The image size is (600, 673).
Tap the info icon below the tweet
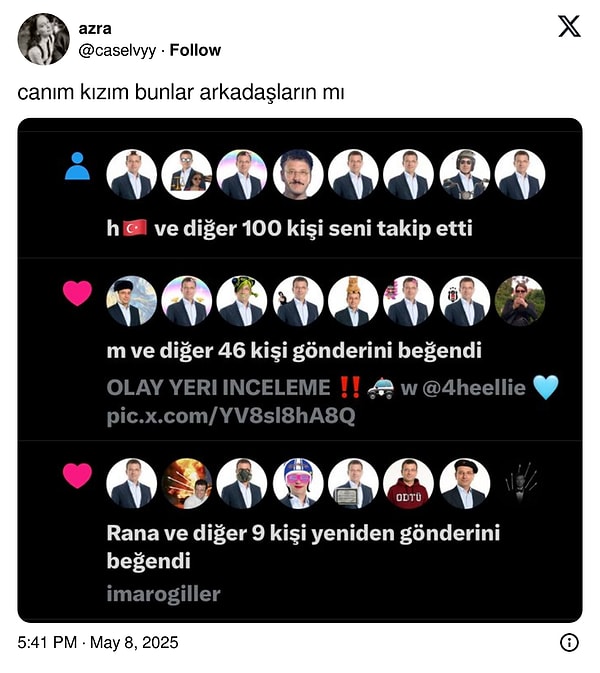(569, 642)
